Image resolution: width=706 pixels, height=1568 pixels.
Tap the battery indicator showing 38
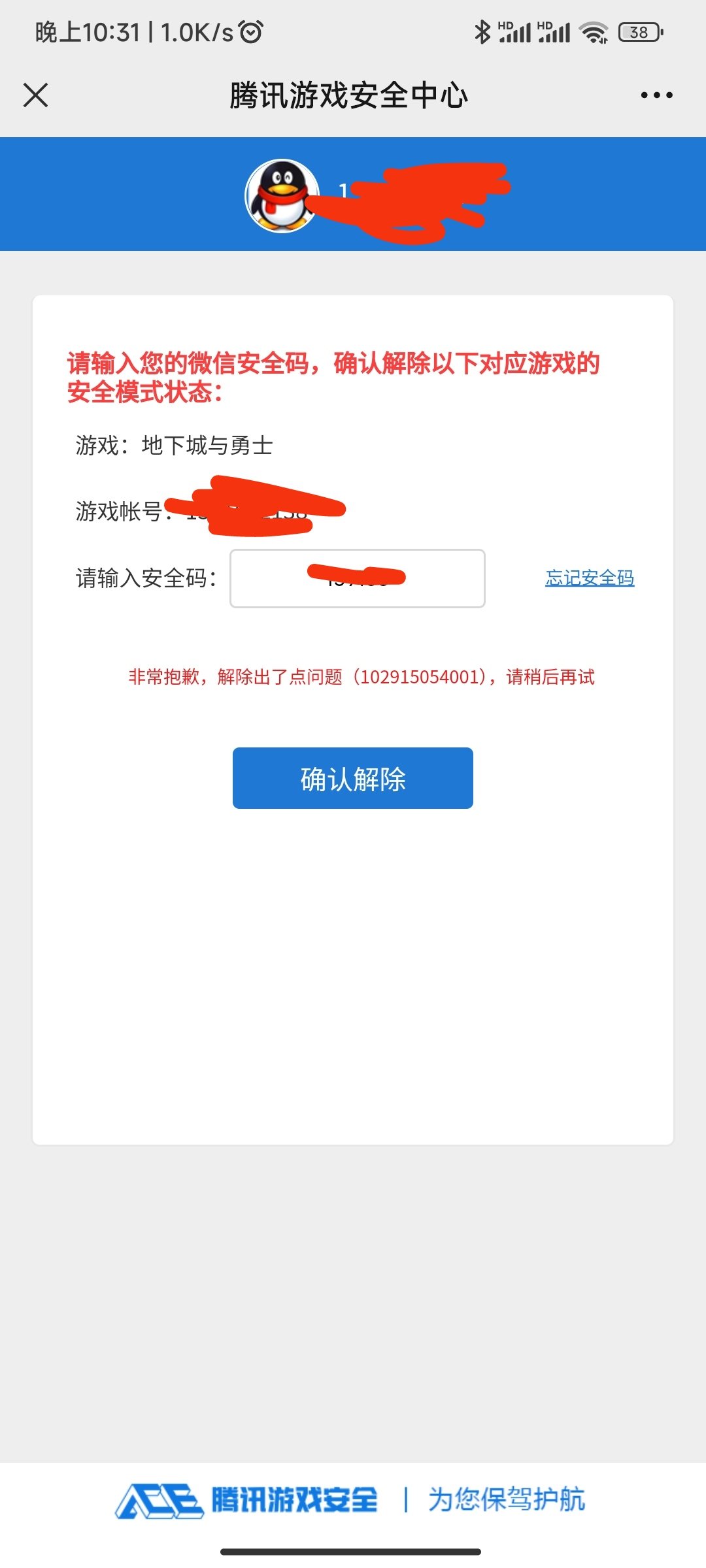637,31
